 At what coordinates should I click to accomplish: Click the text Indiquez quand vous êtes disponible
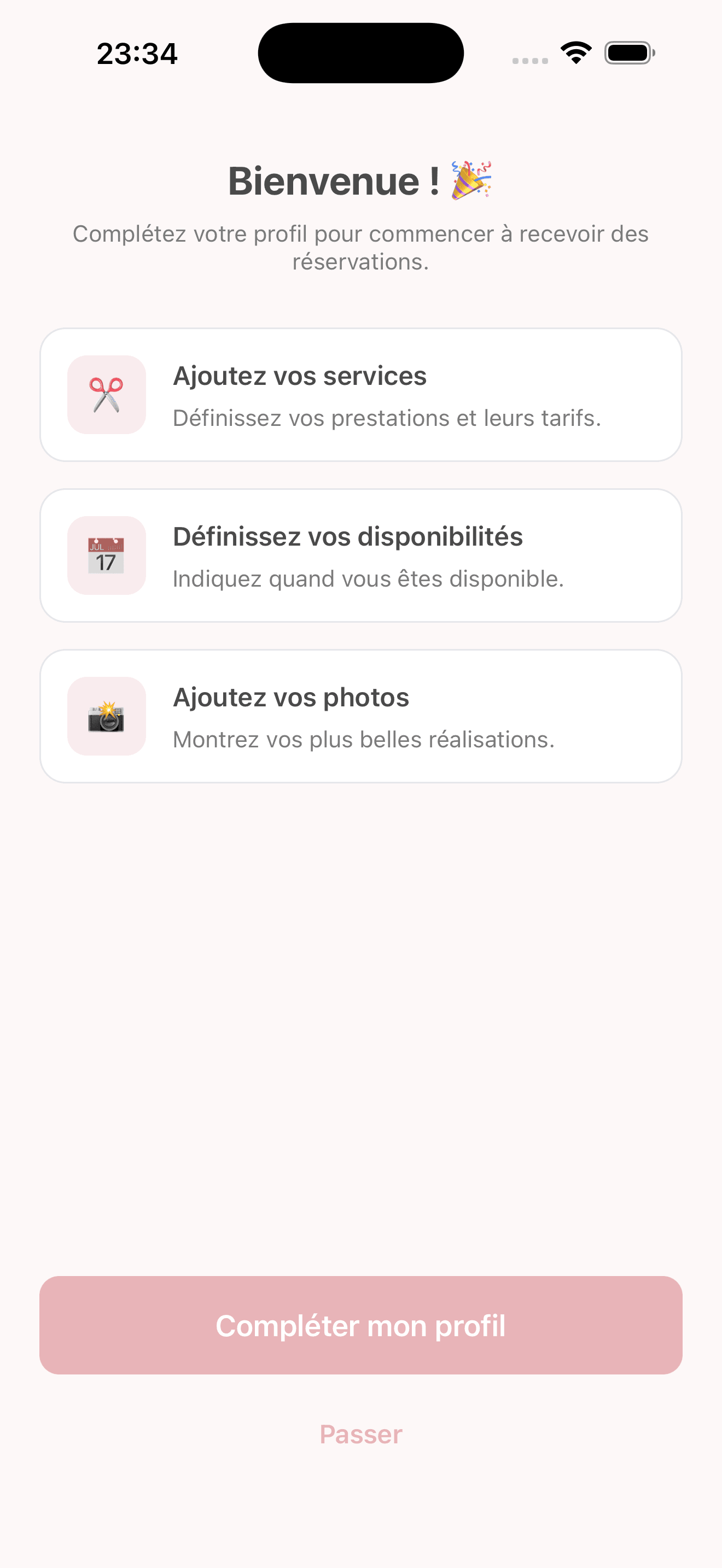(x=369, y=579)
